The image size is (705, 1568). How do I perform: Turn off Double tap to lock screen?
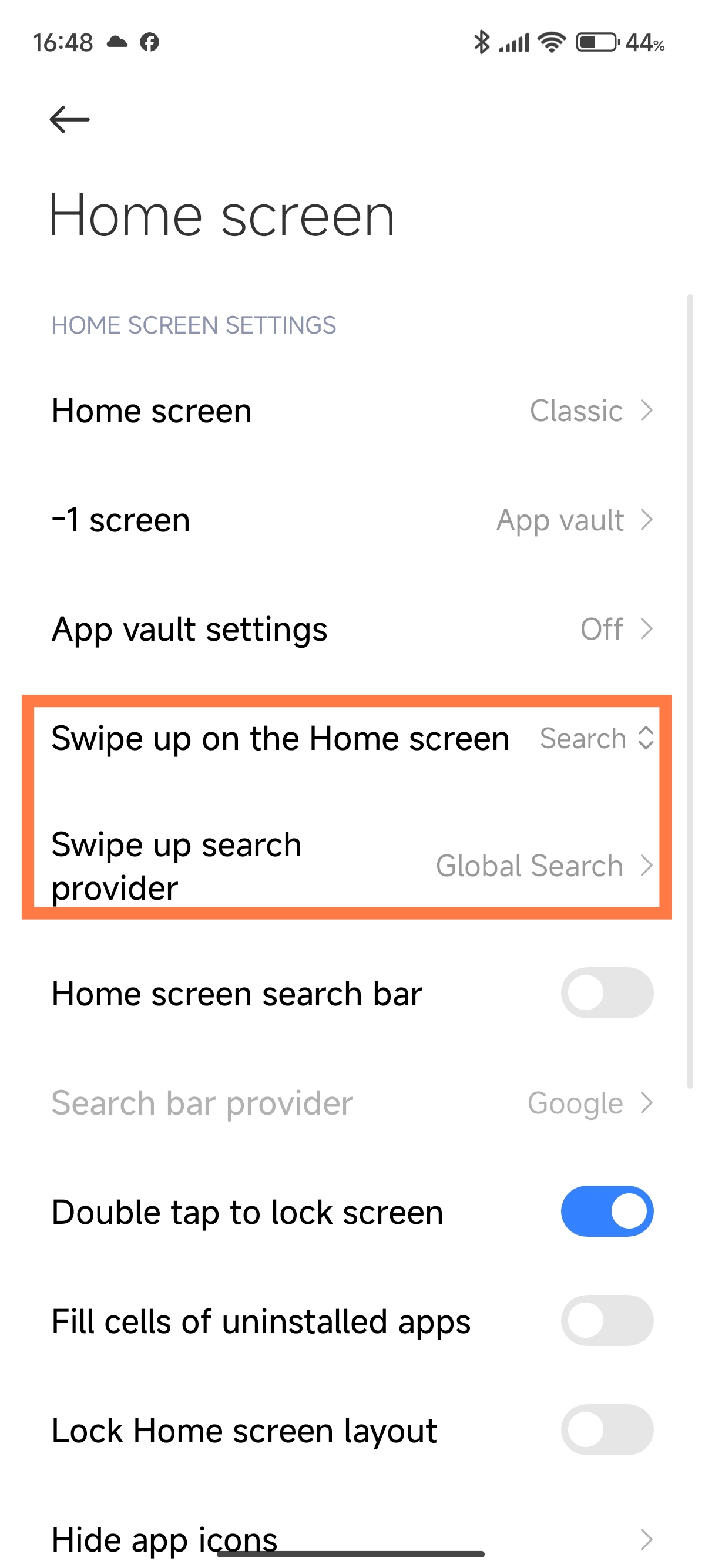(607, 1212)
